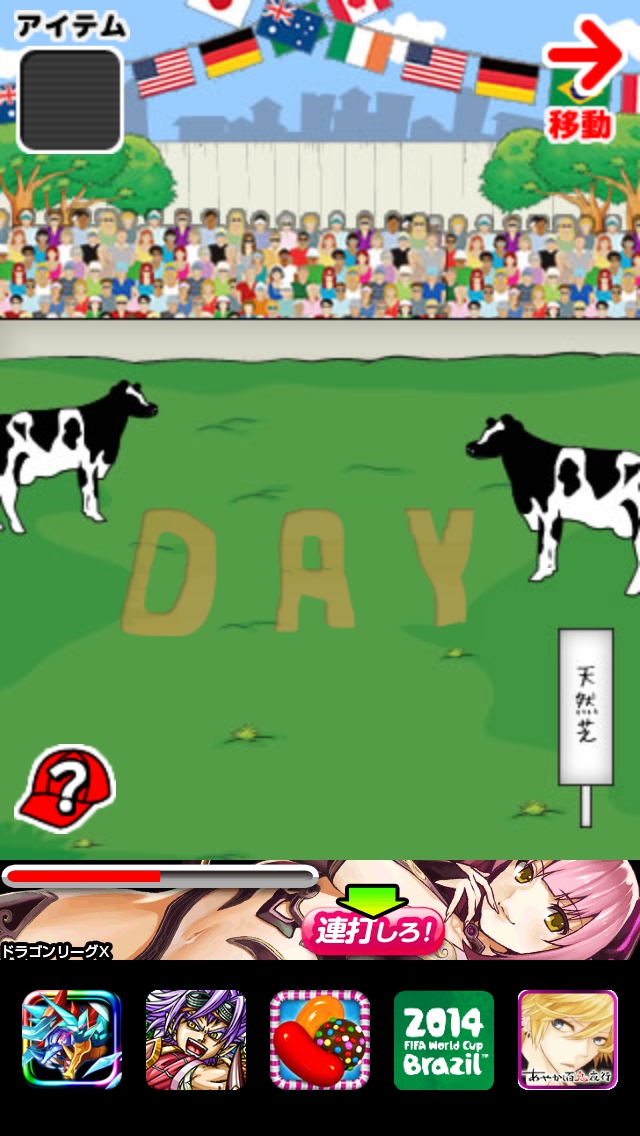640x1136 pixels.
Task: Open the 2014 FIFA World Cup Brazil app
Action: click(x=444, y=1040)
